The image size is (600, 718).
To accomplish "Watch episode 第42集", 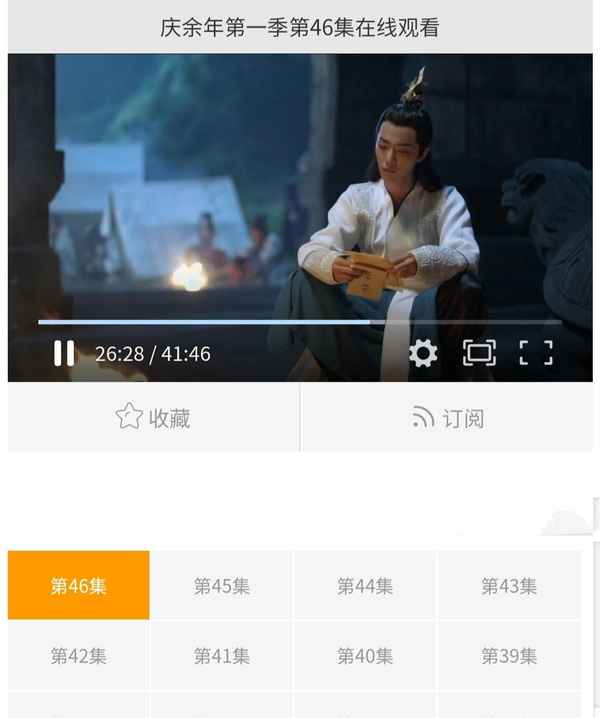I will click(x=78, y=656).
